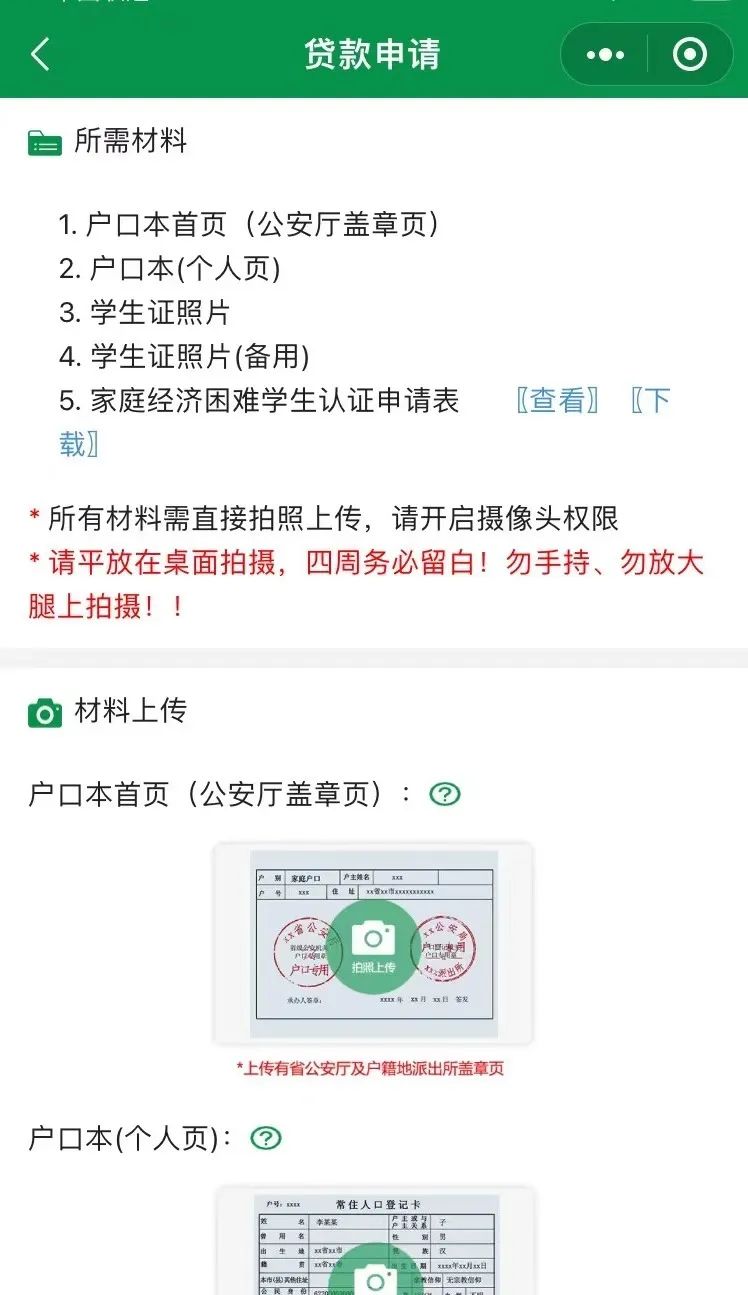Open the help icon beside 户口本(个人页)
748x1295 pixels.
point(266,1138)
